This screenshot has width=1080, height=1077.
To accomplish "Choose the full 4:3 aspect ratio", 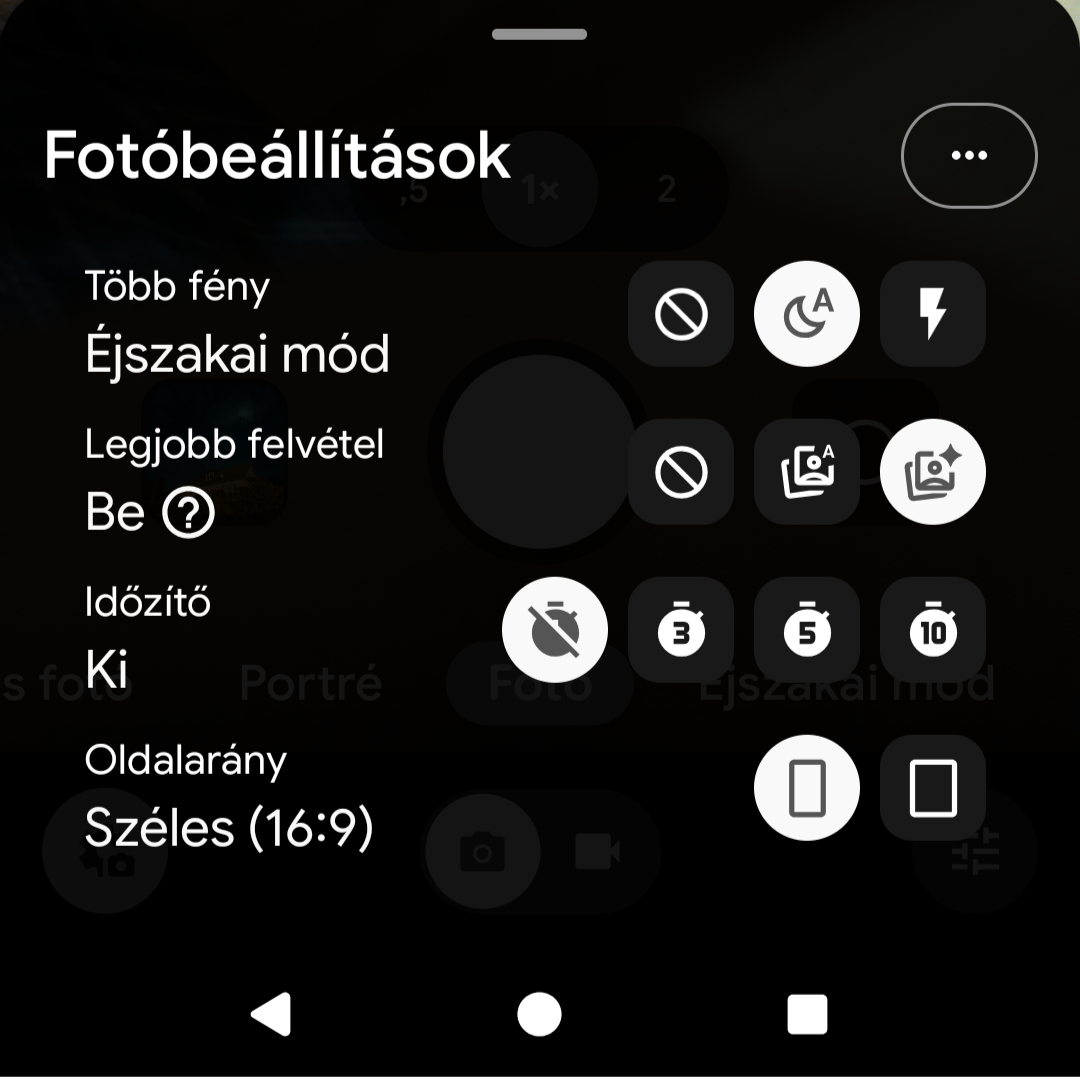I will coord(932,788).
